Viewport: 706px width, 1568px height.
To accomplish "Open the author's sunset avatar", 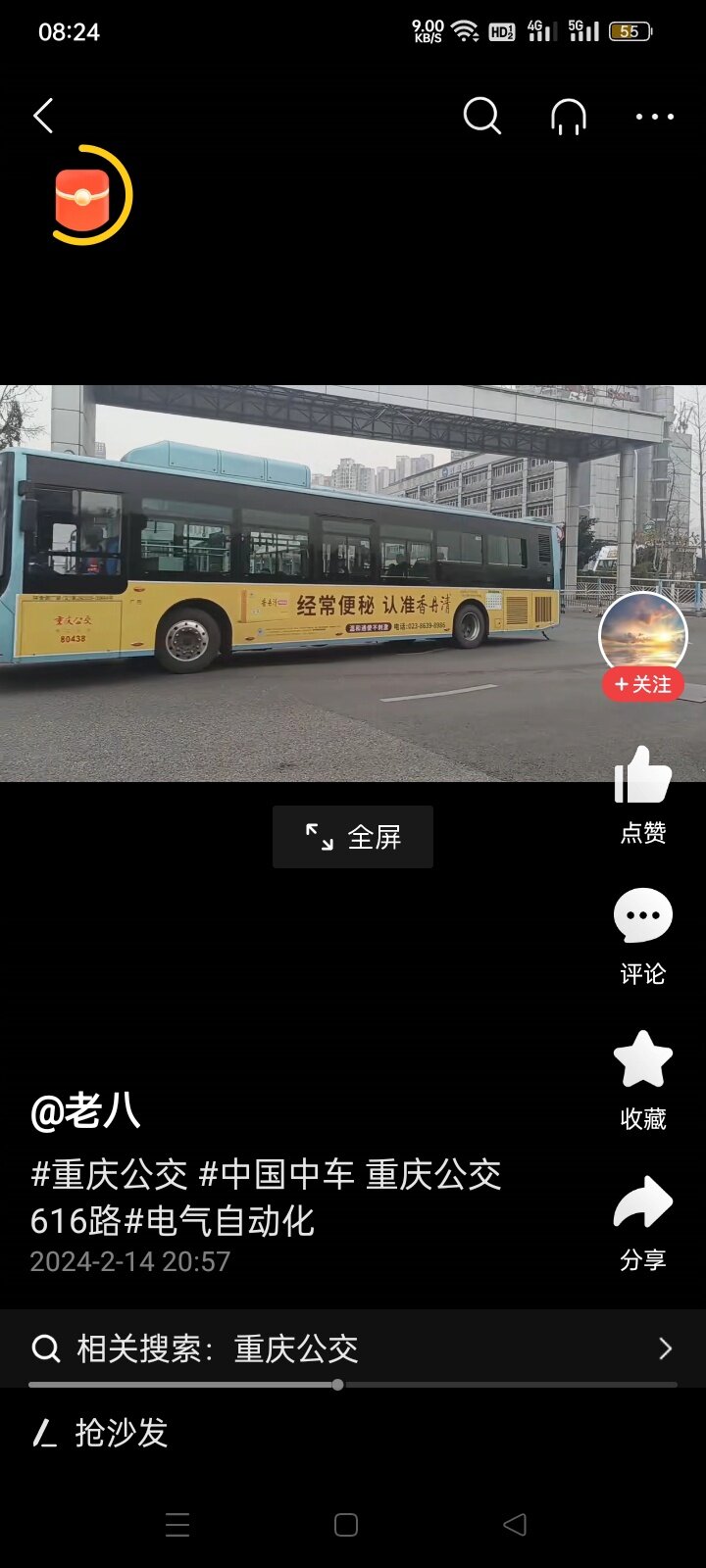I will click(x=643, y=635).
